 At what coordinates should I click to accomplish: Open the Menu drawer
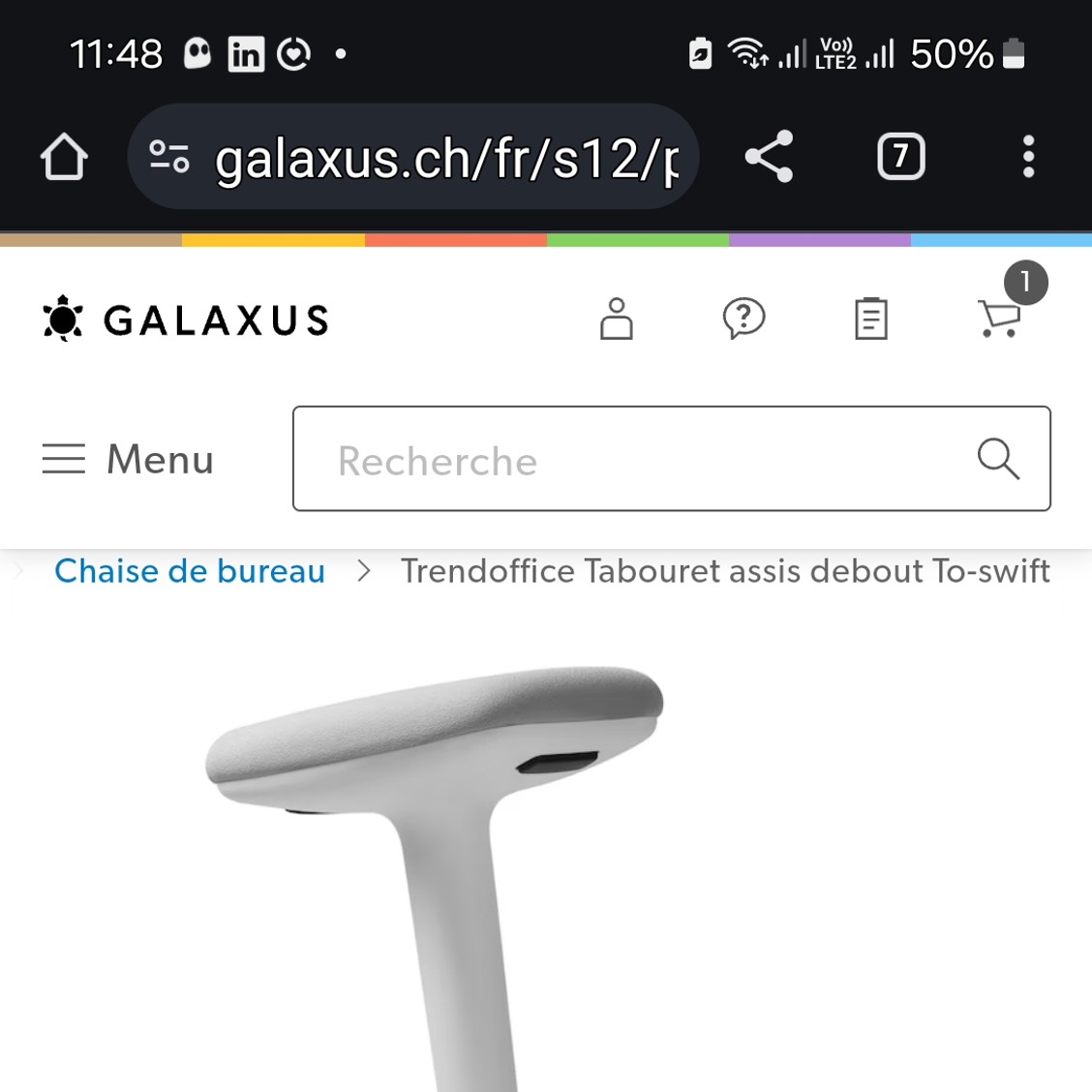(128, 459)
